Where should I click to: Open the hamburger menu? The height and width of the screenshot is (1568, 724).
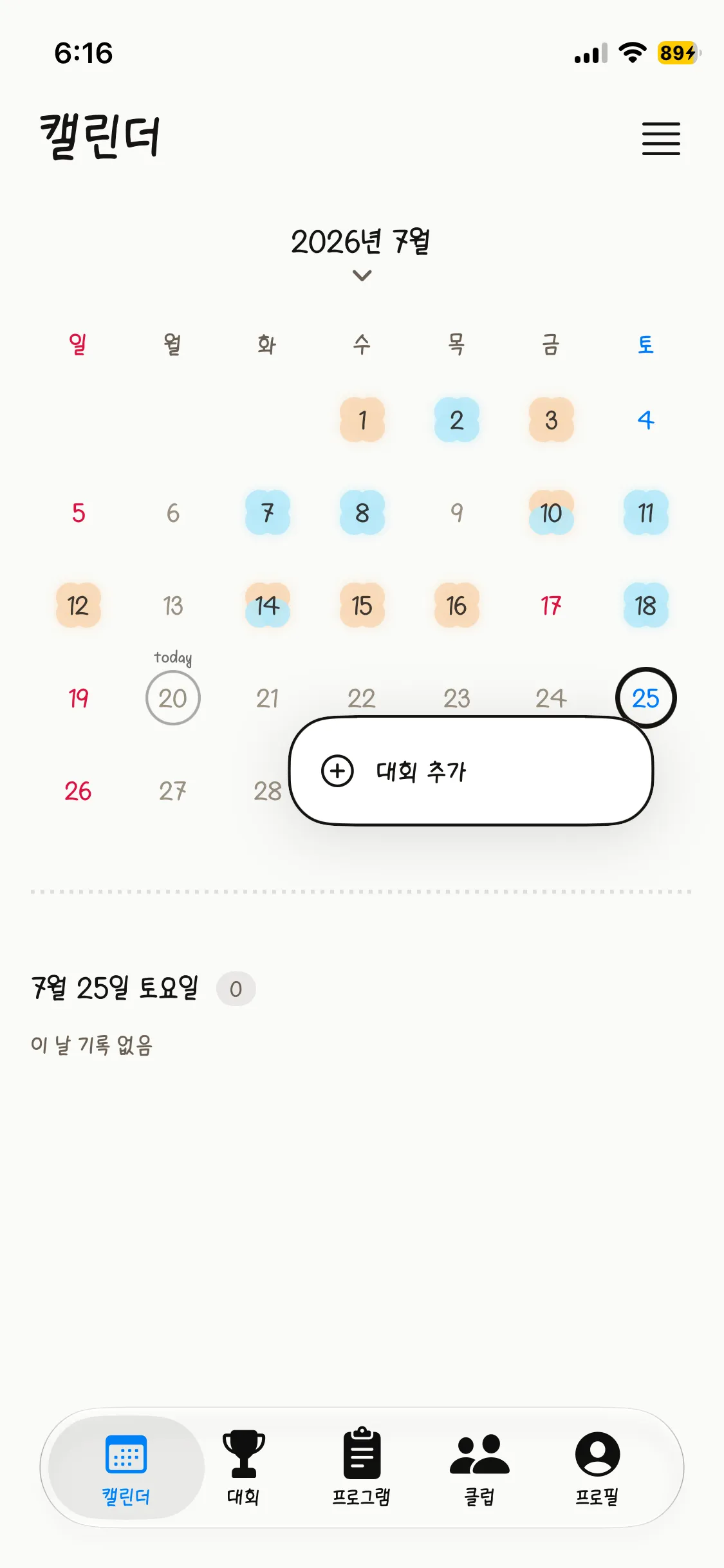coord(661,138)
